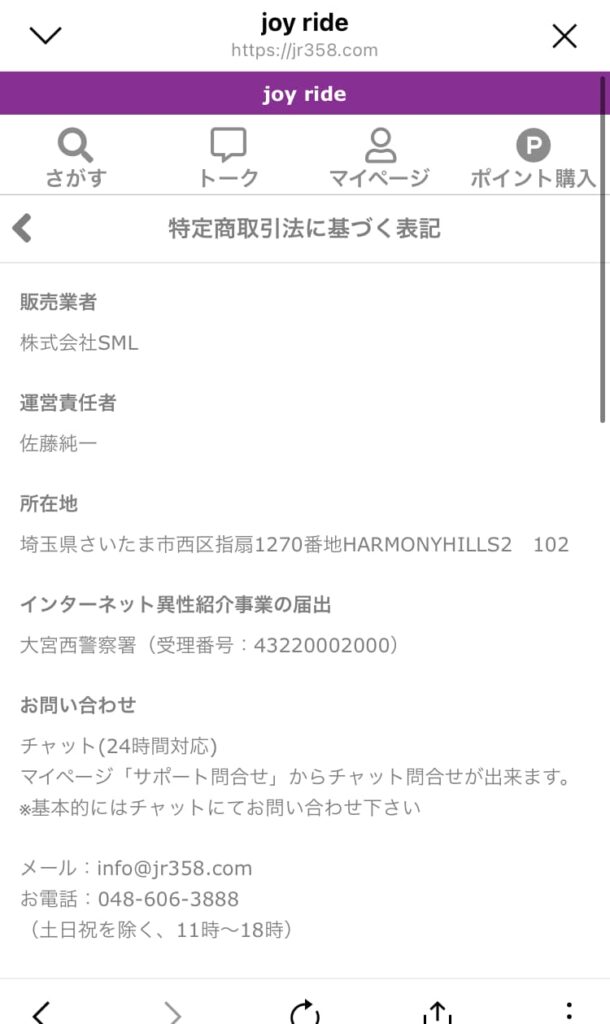
Task: Collapse the in-app browser with the down chevron
Action: (x=46, y=36)
